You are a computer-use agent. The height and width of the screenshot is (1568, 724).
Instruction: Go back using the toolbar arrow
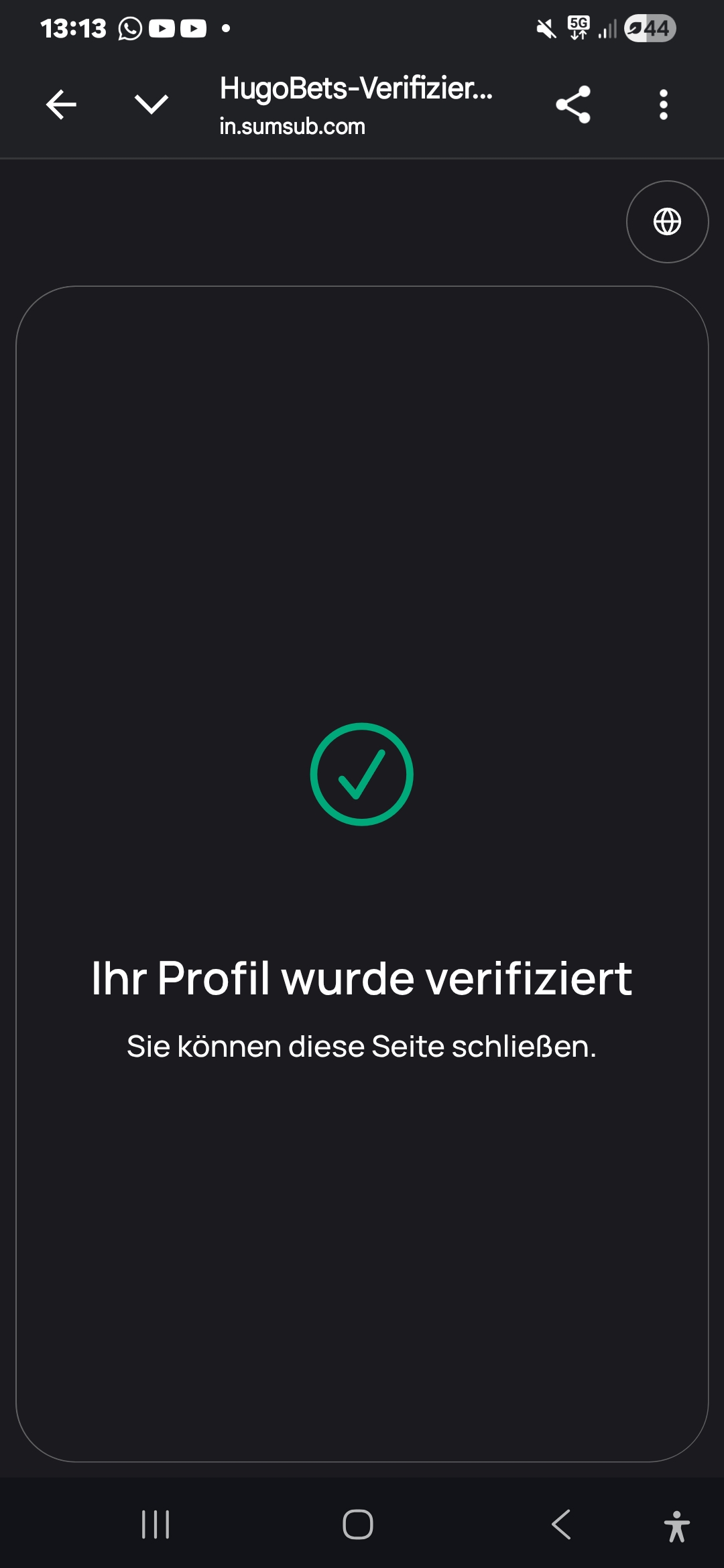pos(61,105)
